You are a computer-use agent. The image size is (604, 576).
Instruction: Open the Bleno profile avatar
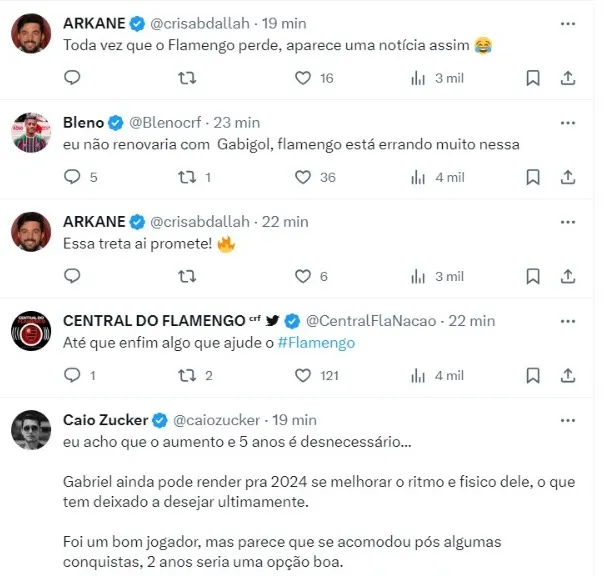point(32,134)
